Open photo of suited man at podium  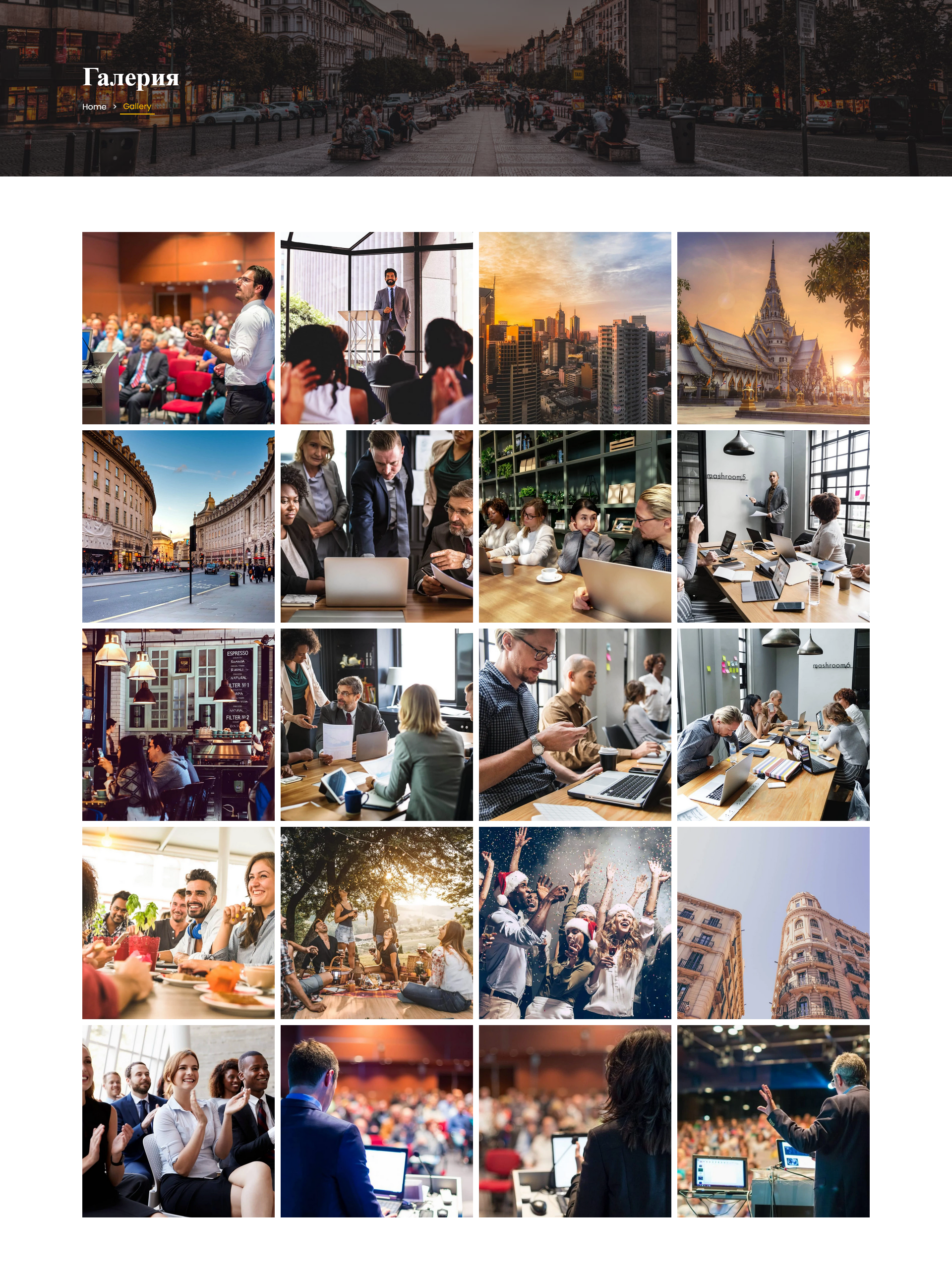[377, 328]
